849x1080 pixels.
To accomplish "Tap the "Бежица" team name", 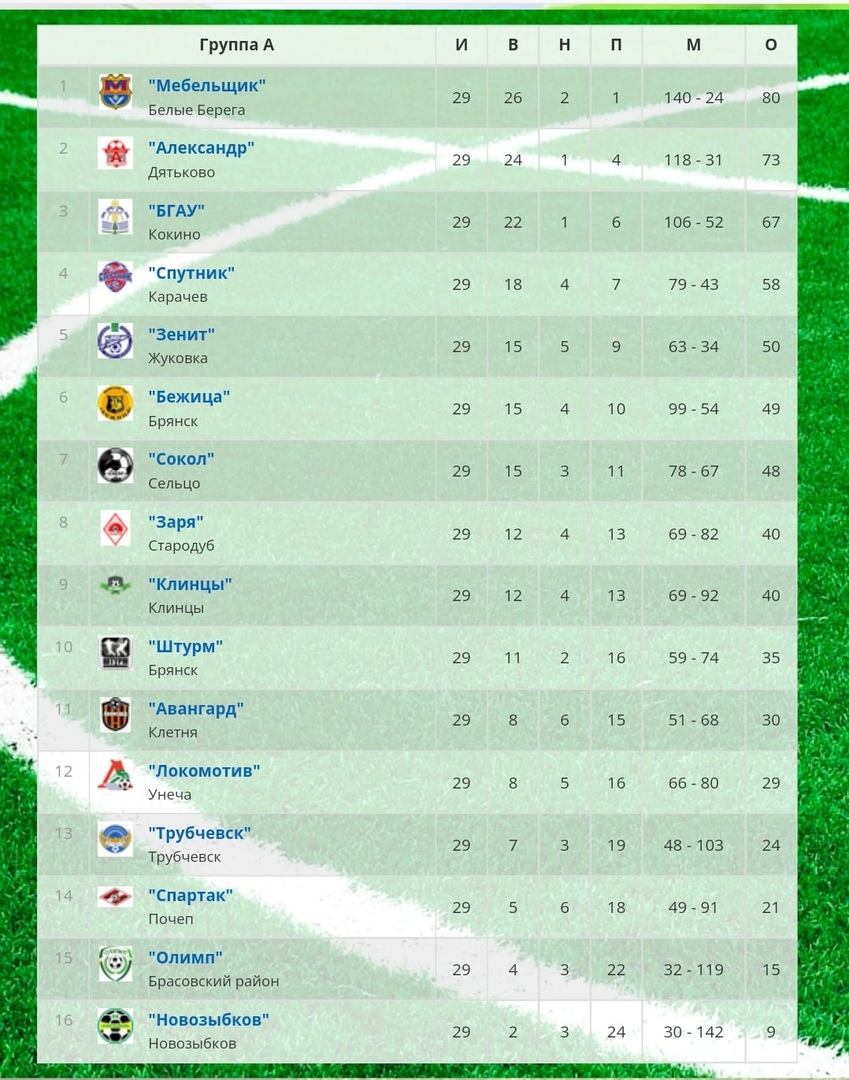I will (189, 397).
